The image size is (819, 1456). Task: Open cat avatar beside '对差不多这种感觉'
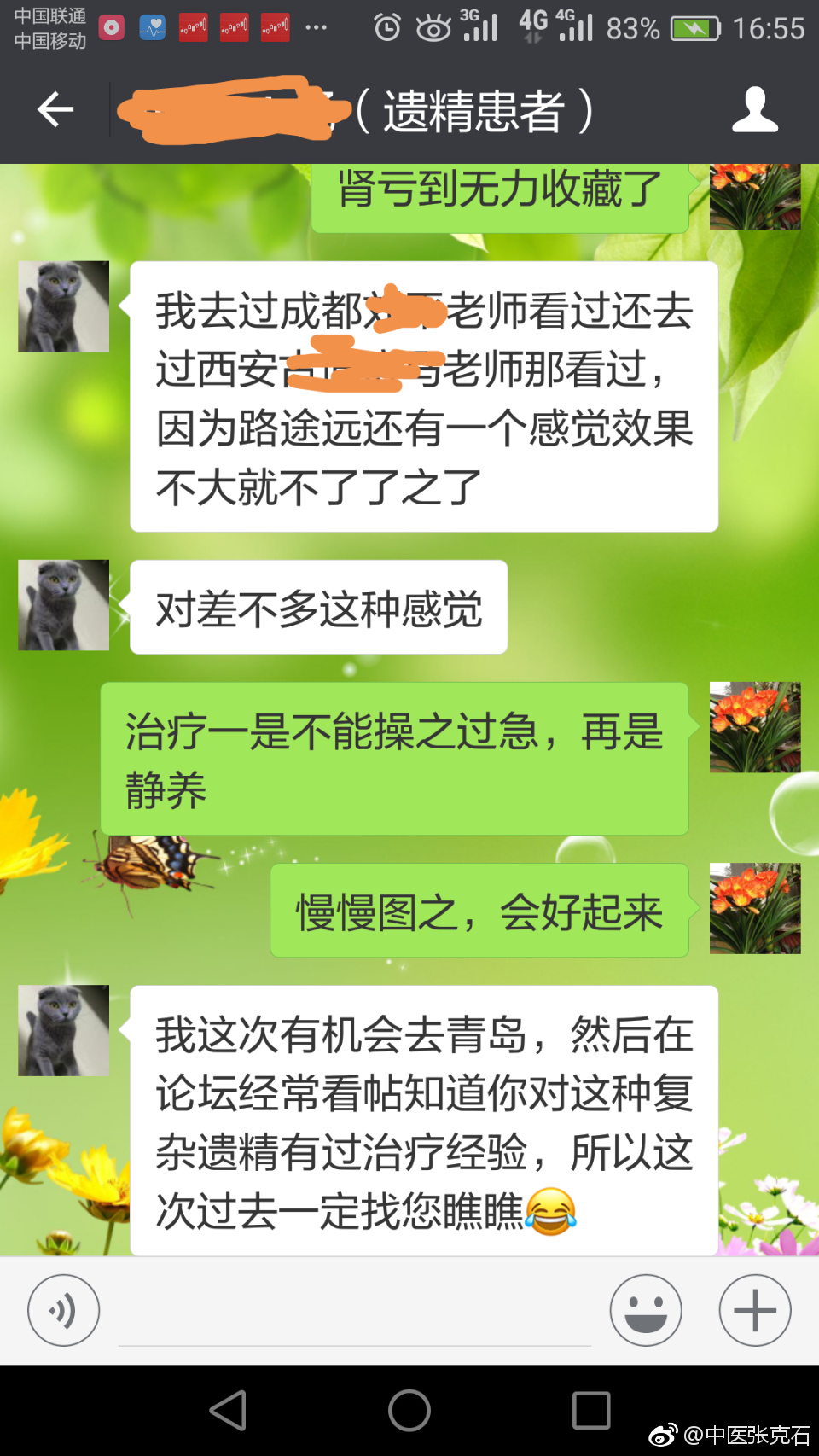[64, 605]
